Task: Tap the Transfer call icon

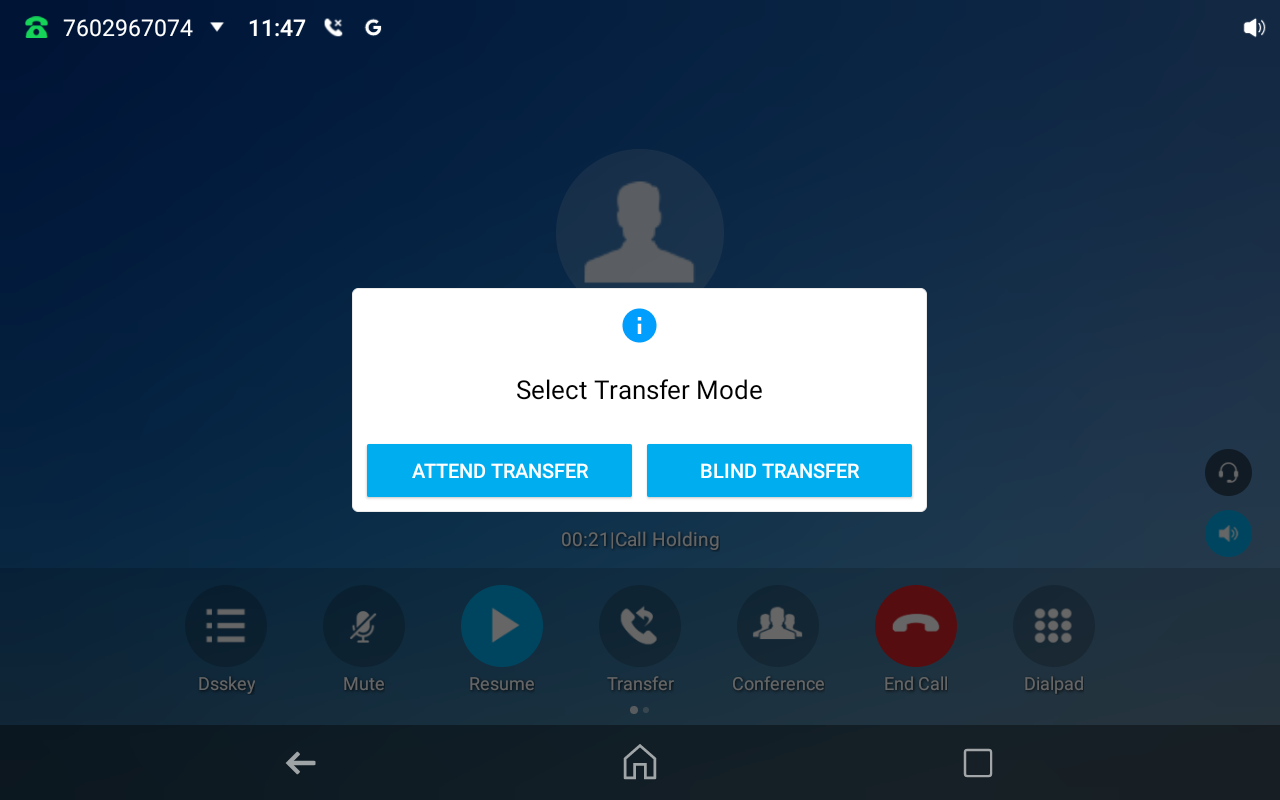Action: click(x=640, y=626)
